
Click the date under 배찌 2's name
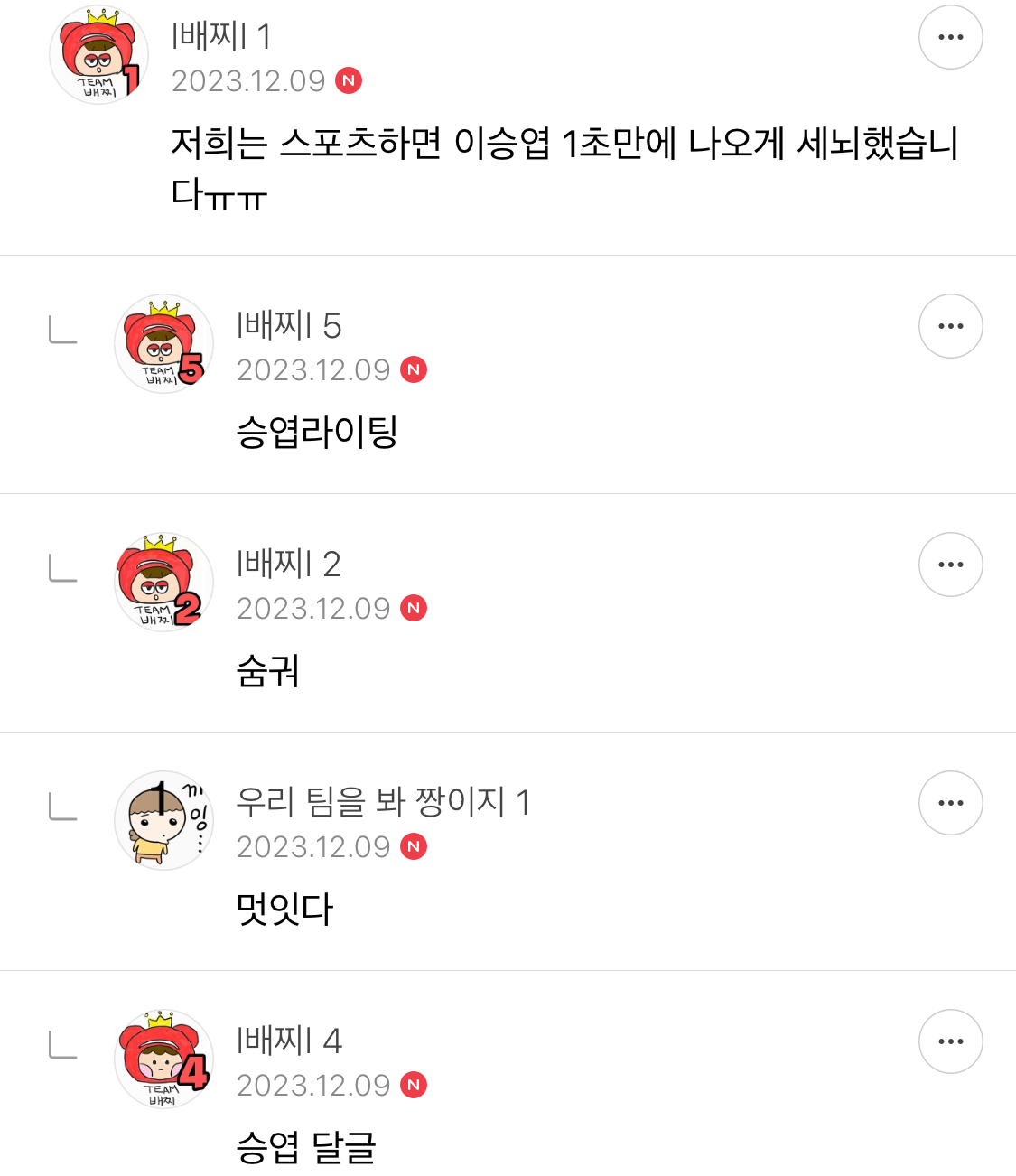[x=314, y=608]
